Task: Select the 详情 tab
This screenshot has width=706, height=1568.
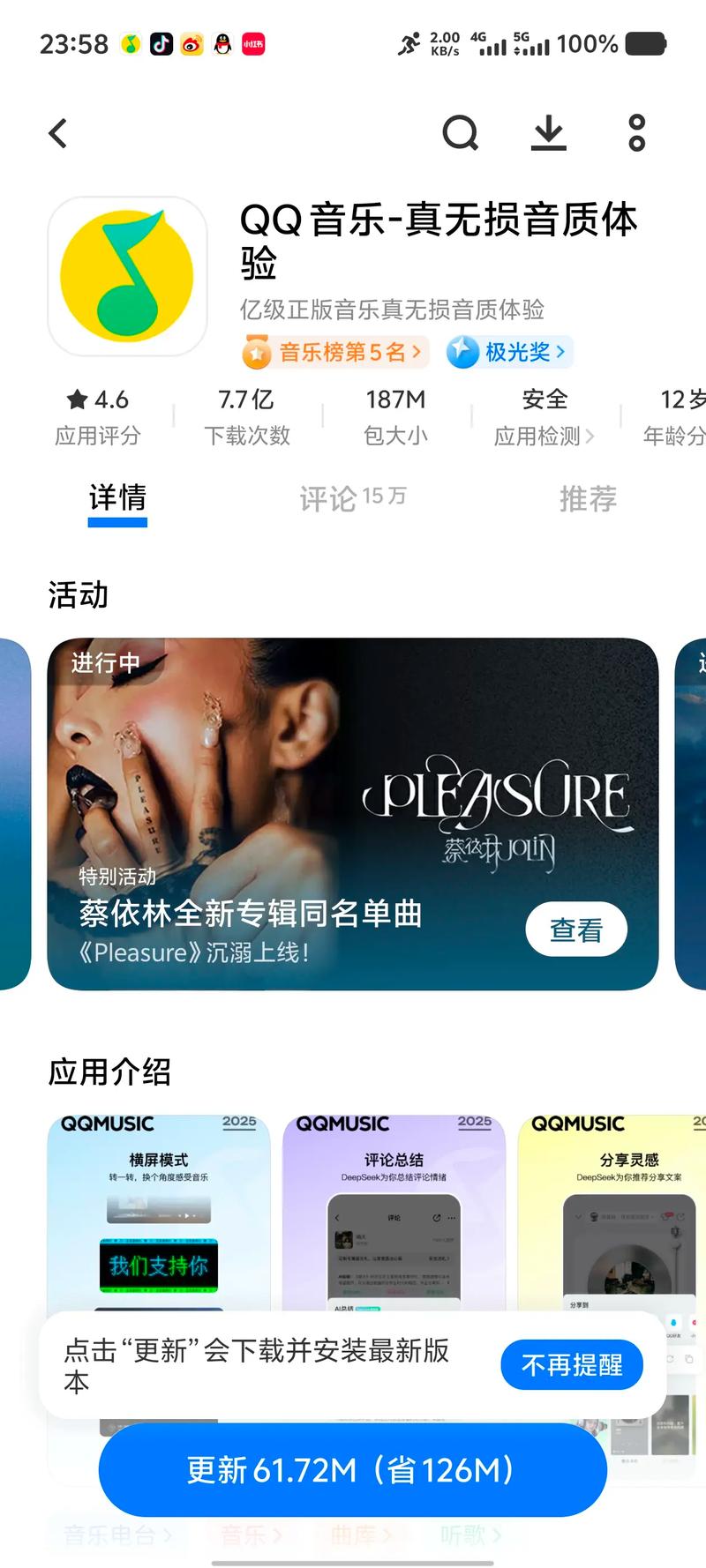Action: [117, 498]
